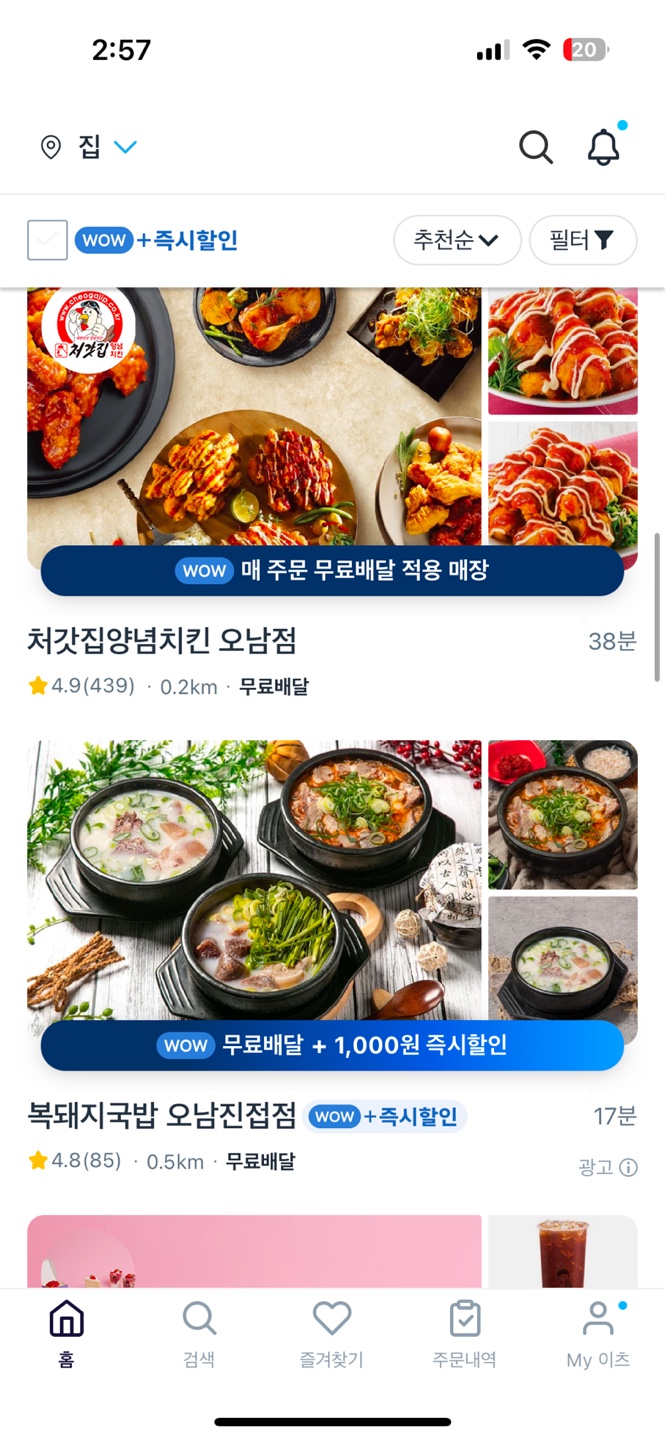Switch to the 즐겨찾기 tab
The width and height of the screenshot is (665, 1440).
pos(332,1333)
